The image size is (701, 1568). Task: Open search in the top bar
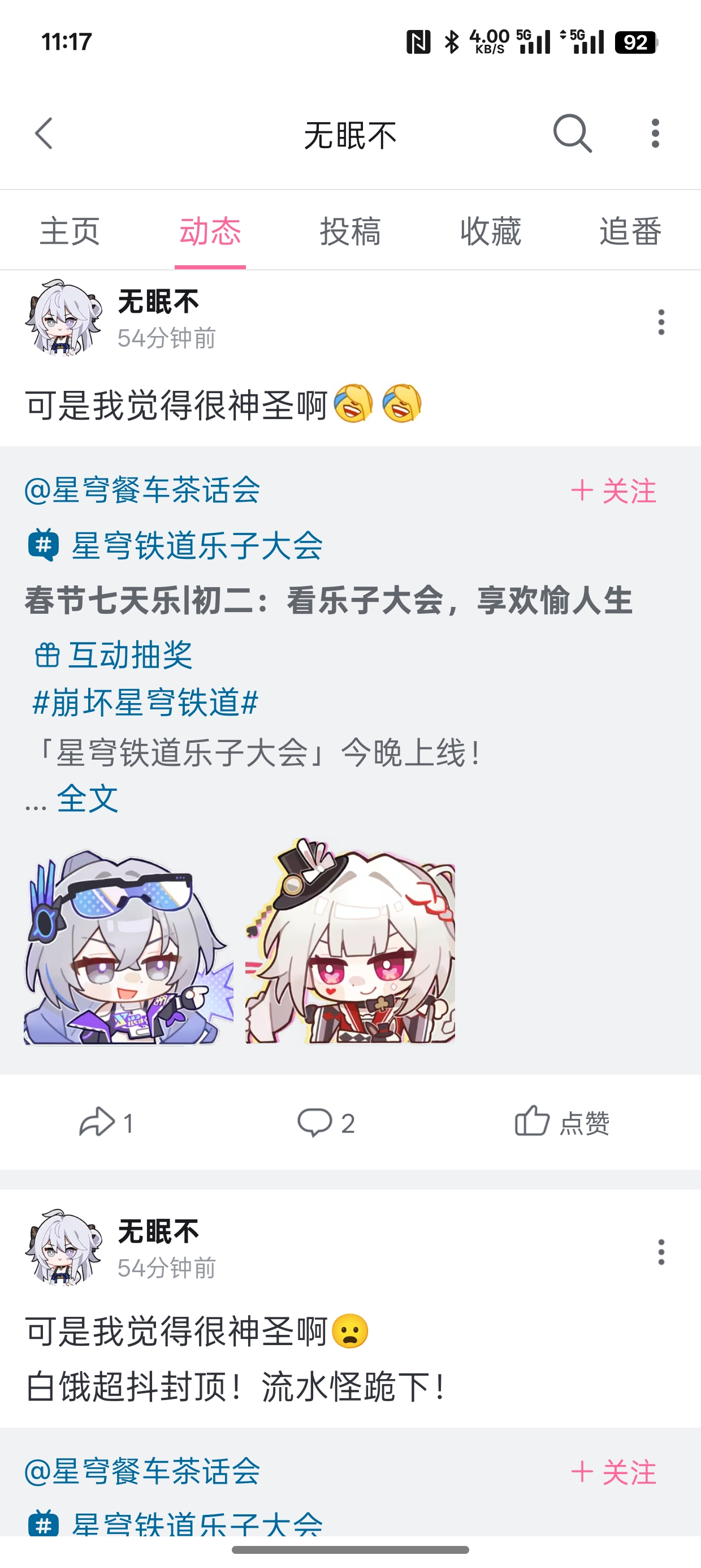572,133
